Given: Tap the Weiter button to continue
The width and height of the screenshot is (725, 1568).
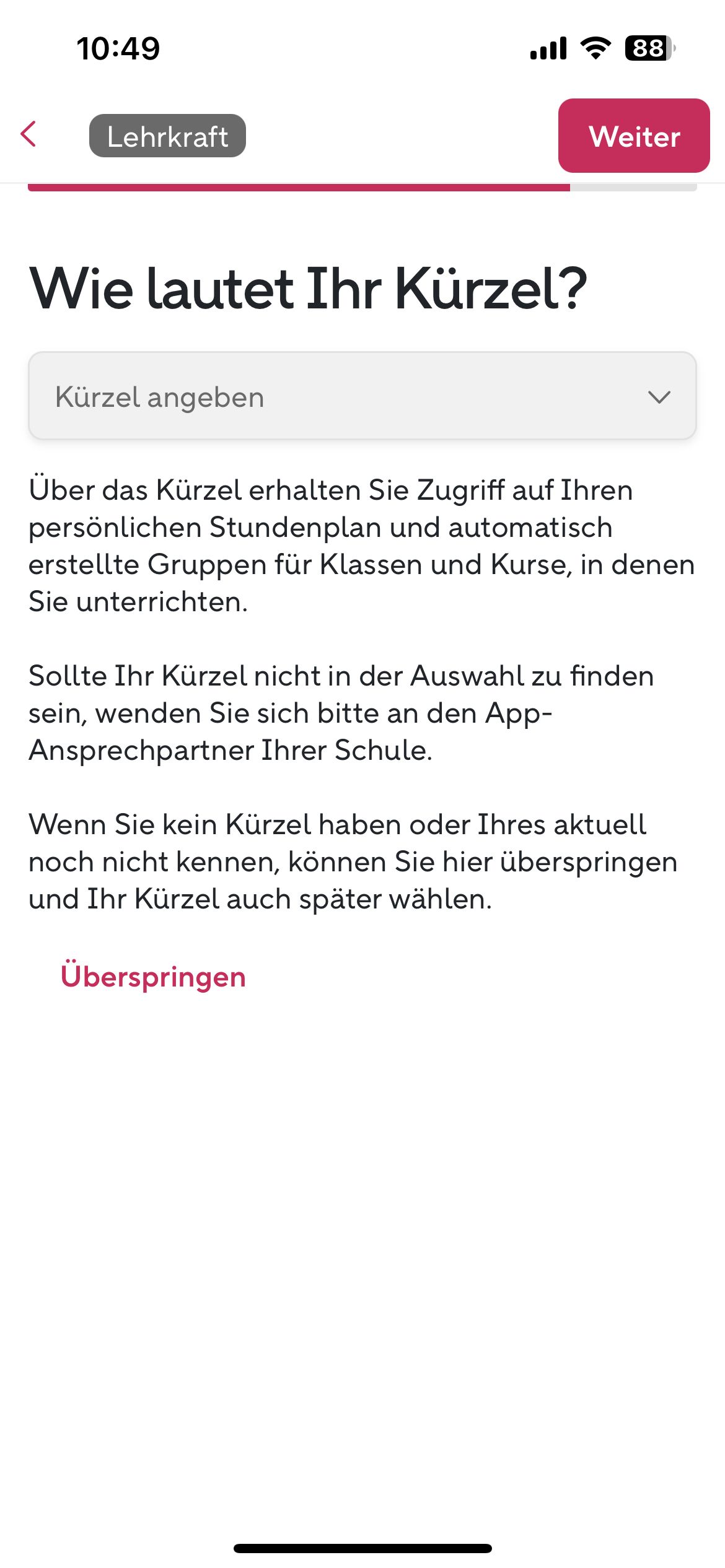Looking at the screenshot, I should coord(633,136).
